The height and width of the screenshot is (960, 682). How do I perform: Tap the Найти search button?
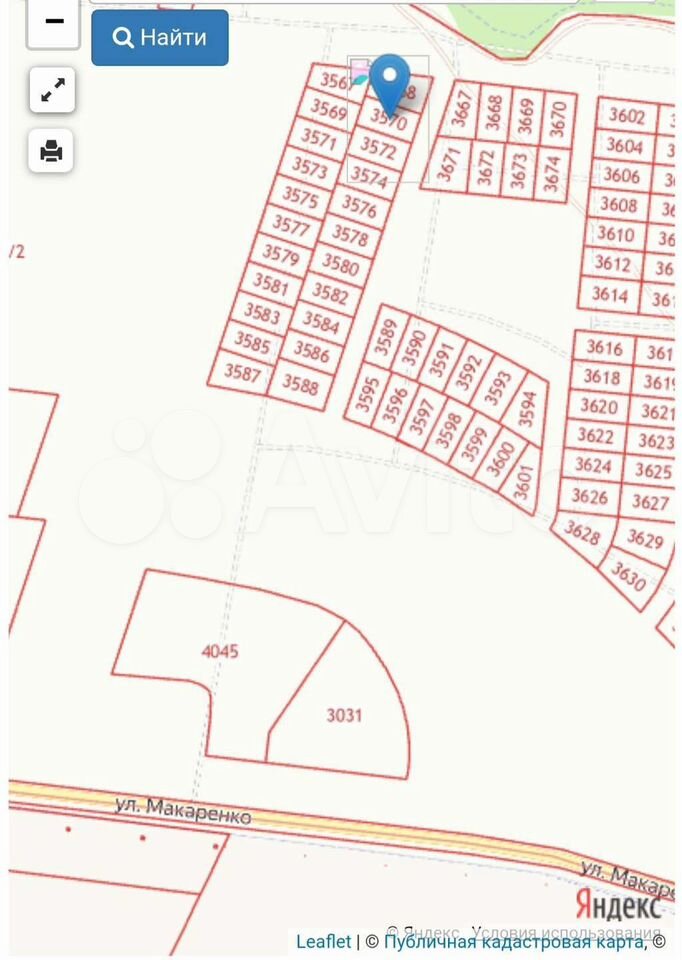[160, 38]
